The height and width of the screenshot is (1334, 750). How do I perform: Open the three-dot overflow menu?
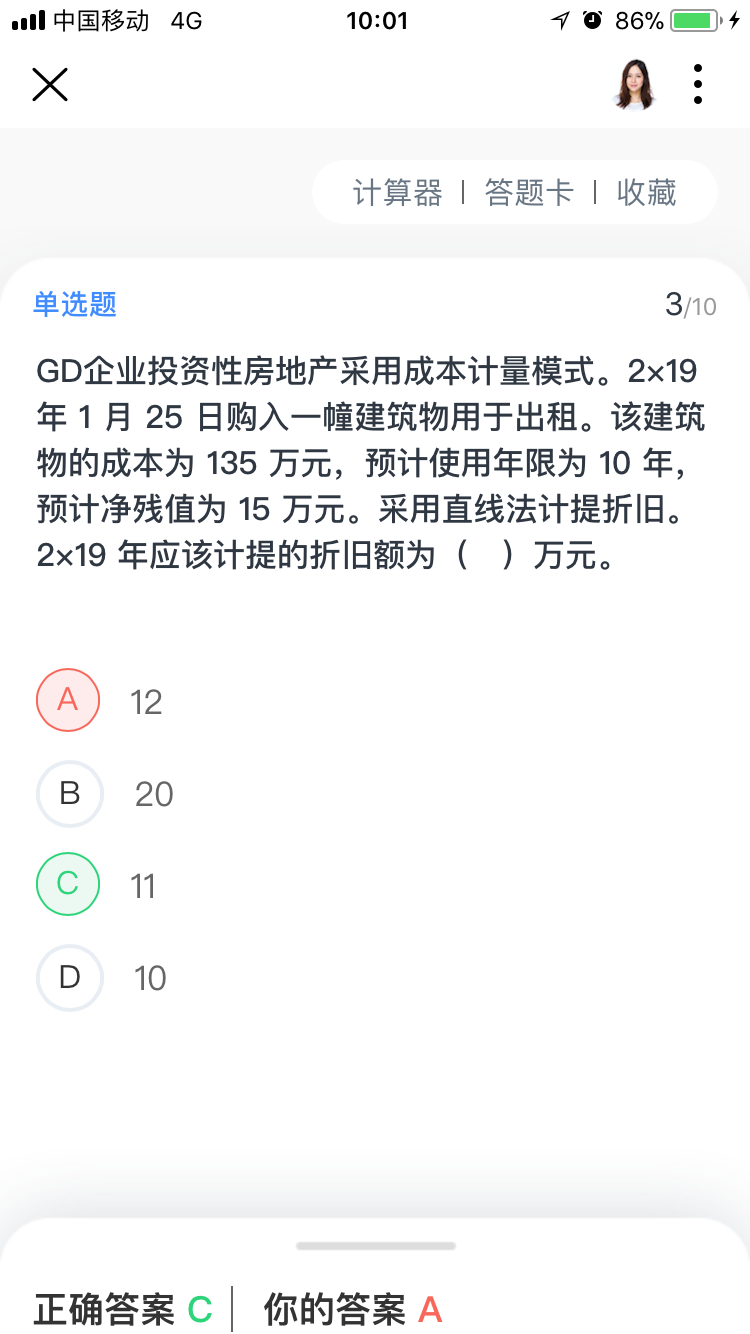coord(697,85)
